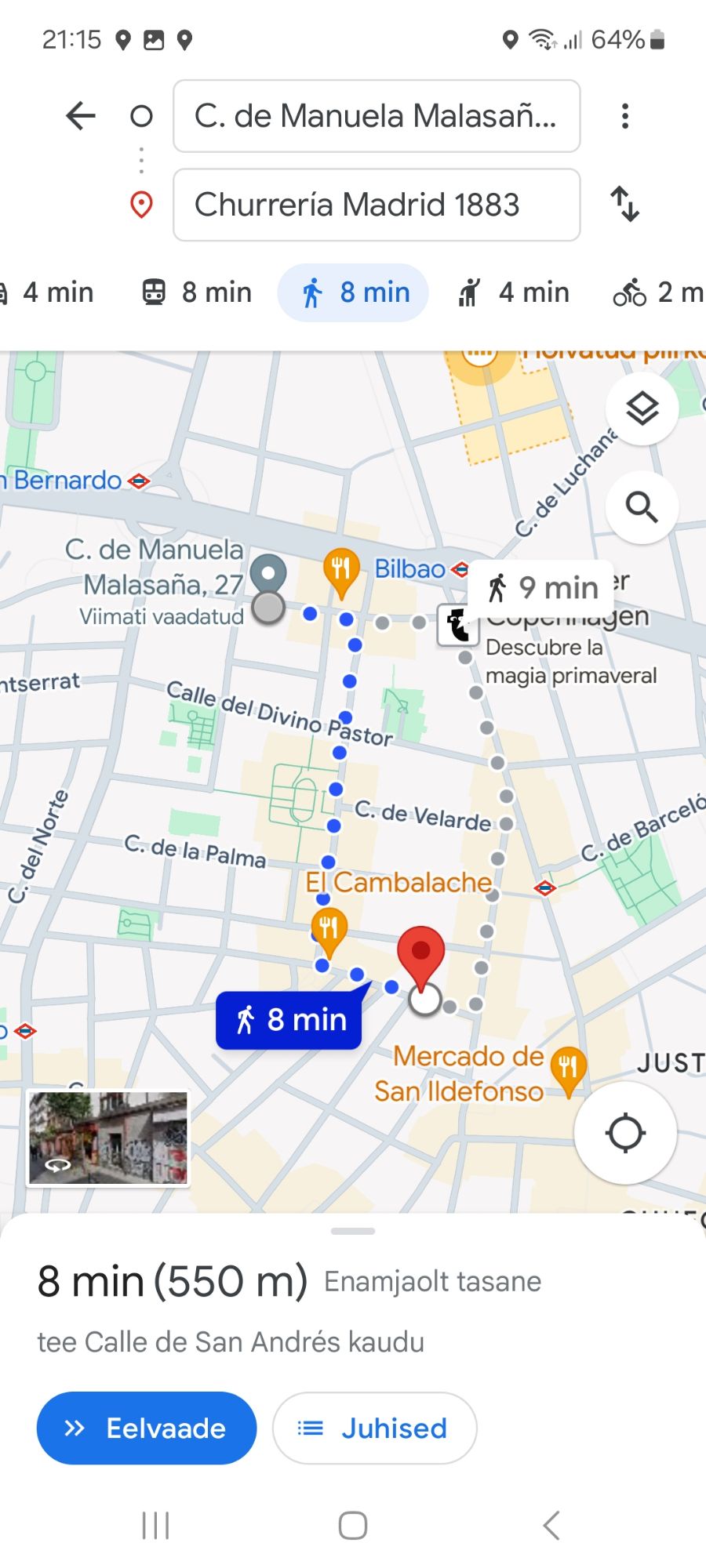
Task: Open the system recent apps button
Action: [x=155, y=1526]
